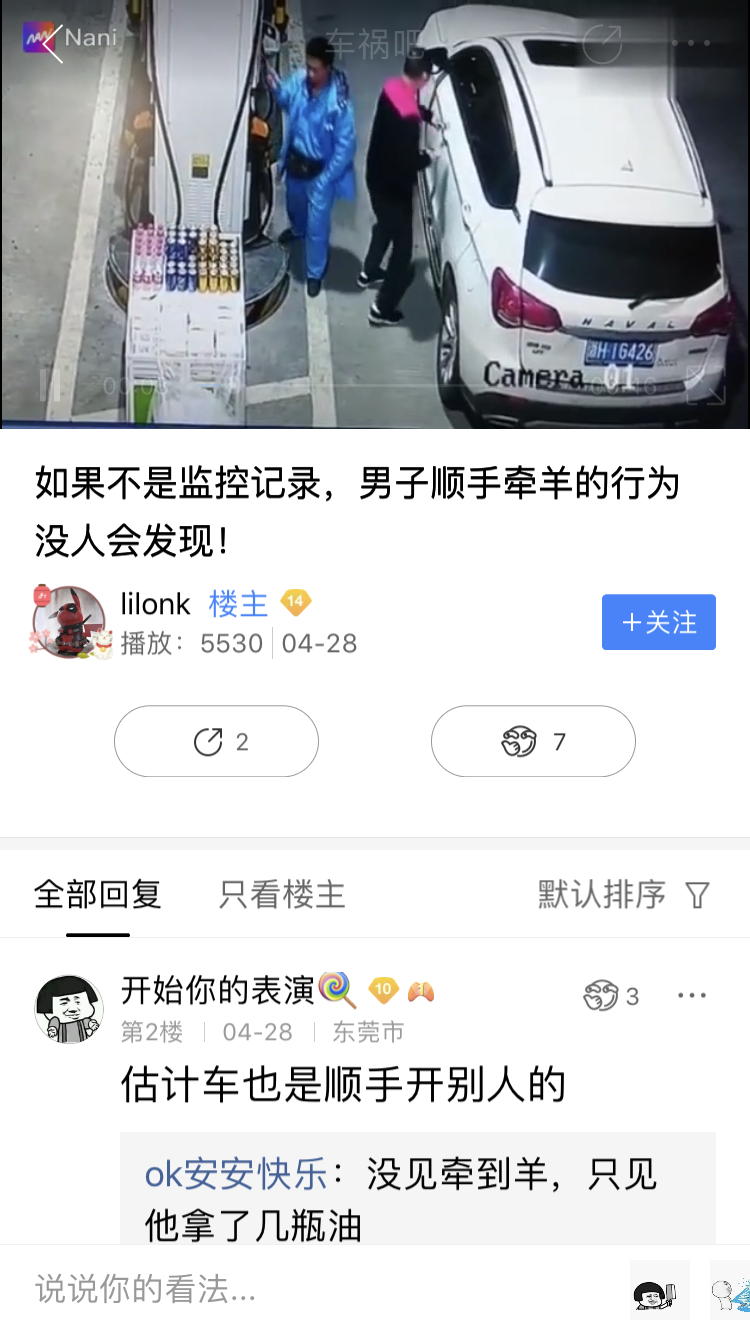Open the 默认排序 sort filter

[x=624, y=894]
